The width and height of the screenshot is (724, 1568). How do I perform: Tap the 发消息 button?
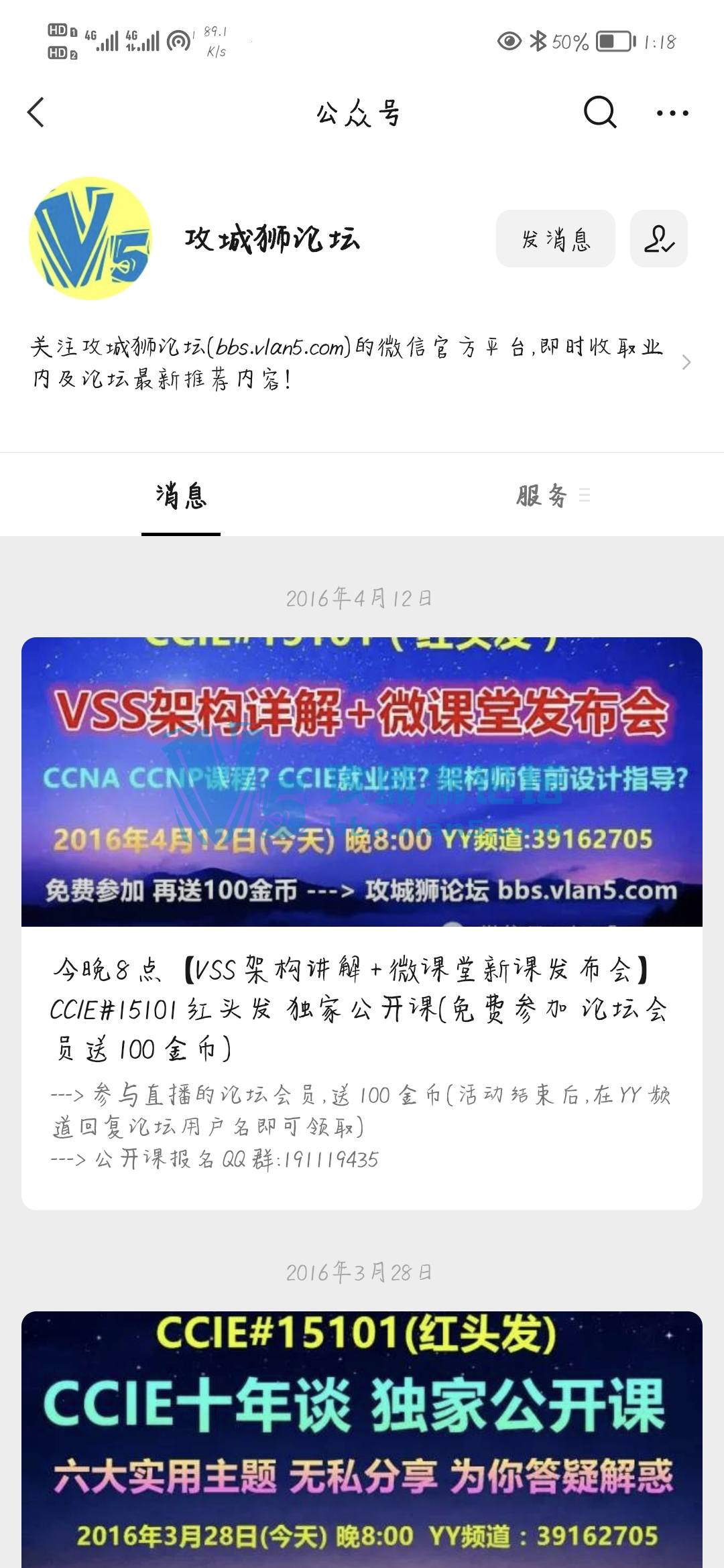[555, 239]
